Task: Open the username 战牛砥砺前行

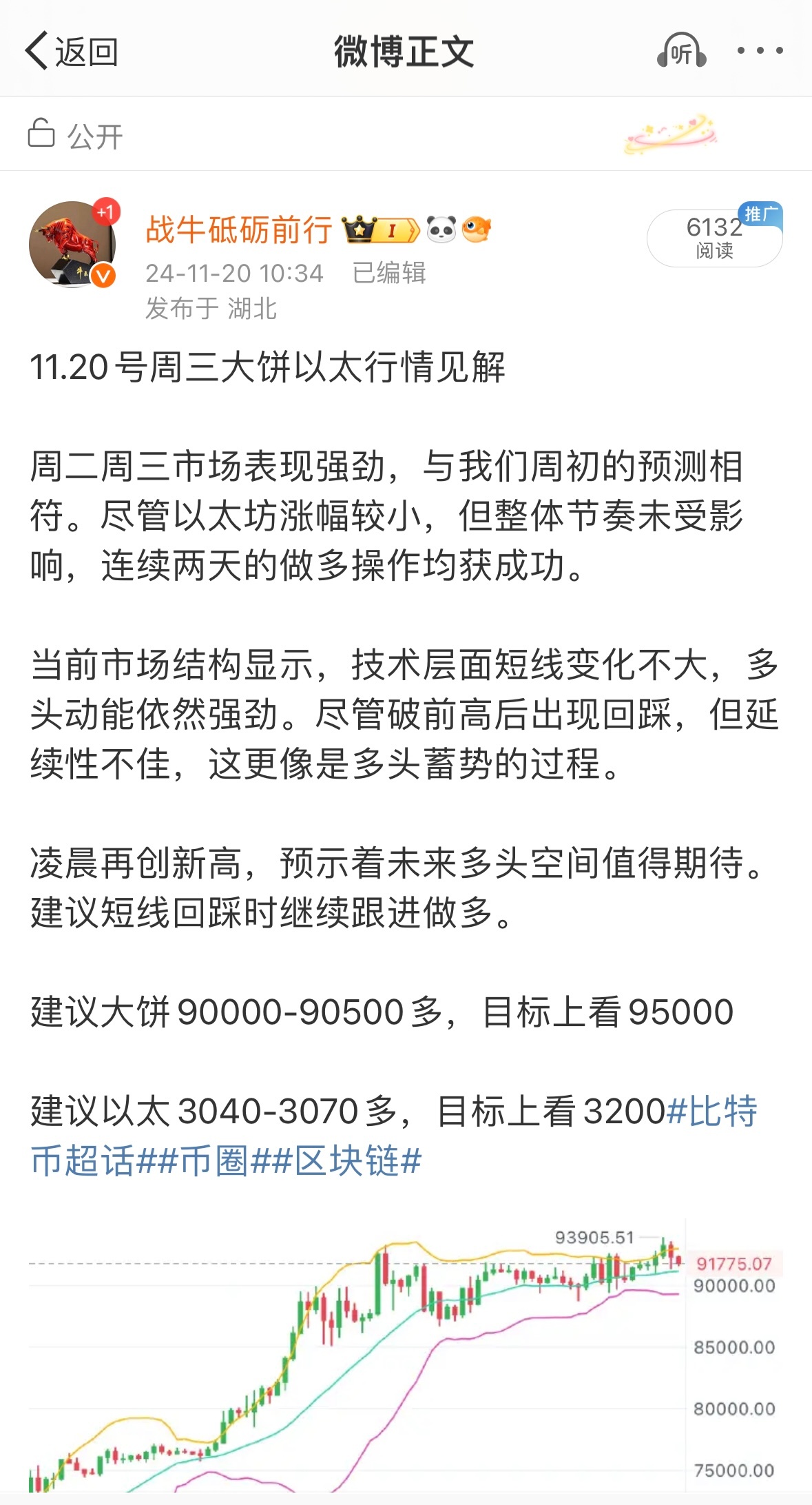Action: coord(239,229)
